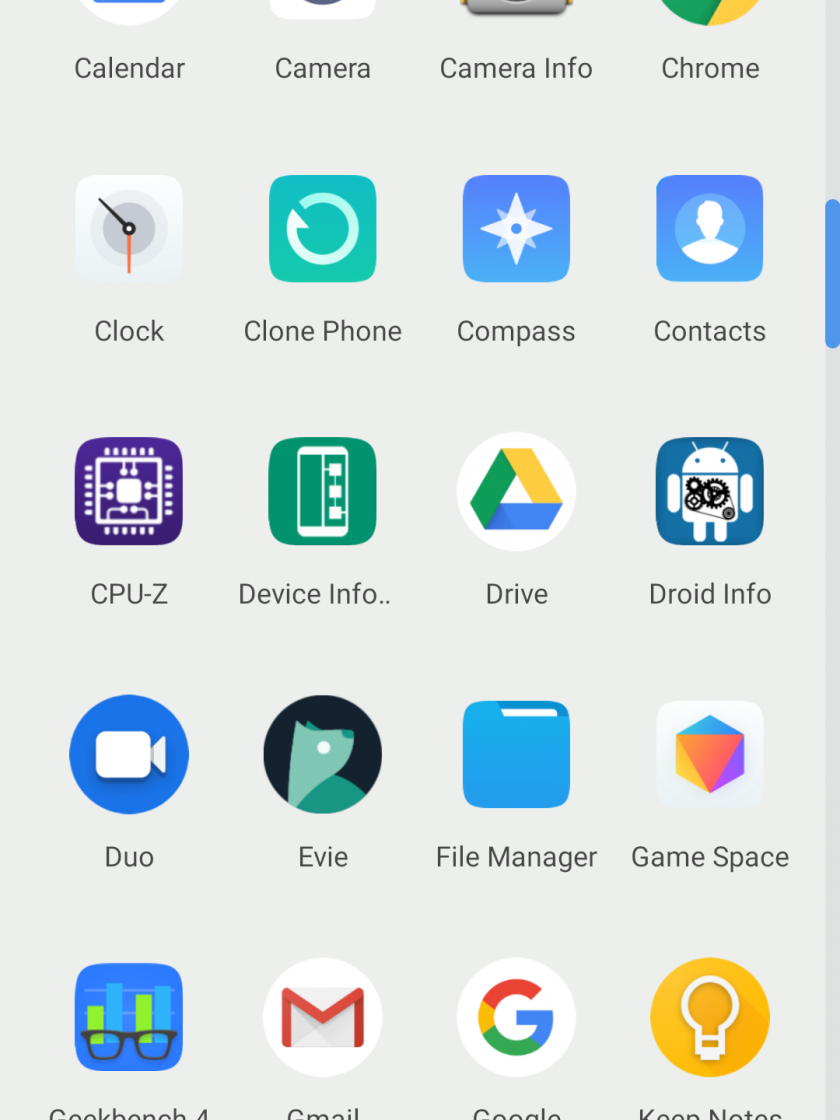Open the Clock app
The image size is (840, 1120).
[x=129, y=229]
